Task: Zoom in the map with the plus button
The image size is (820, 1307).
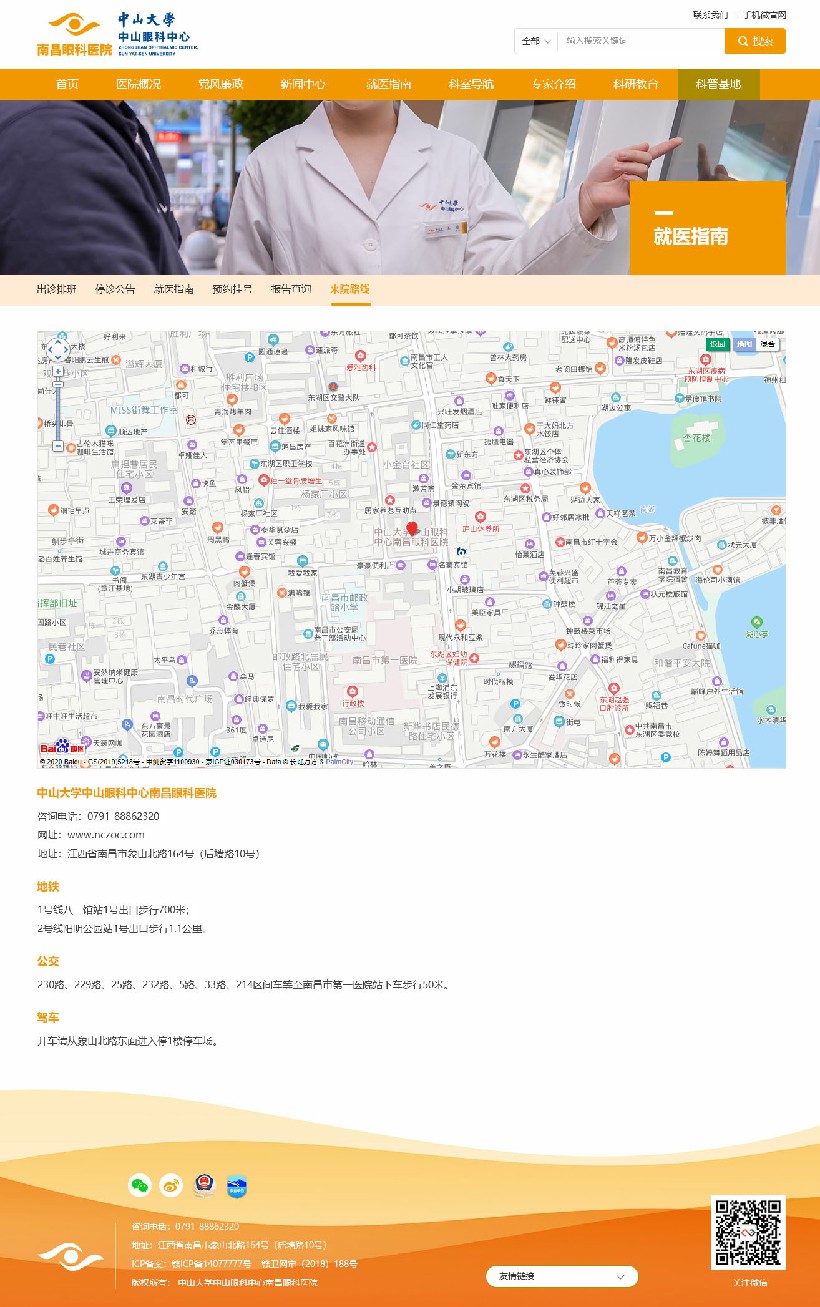Action: 58,373
